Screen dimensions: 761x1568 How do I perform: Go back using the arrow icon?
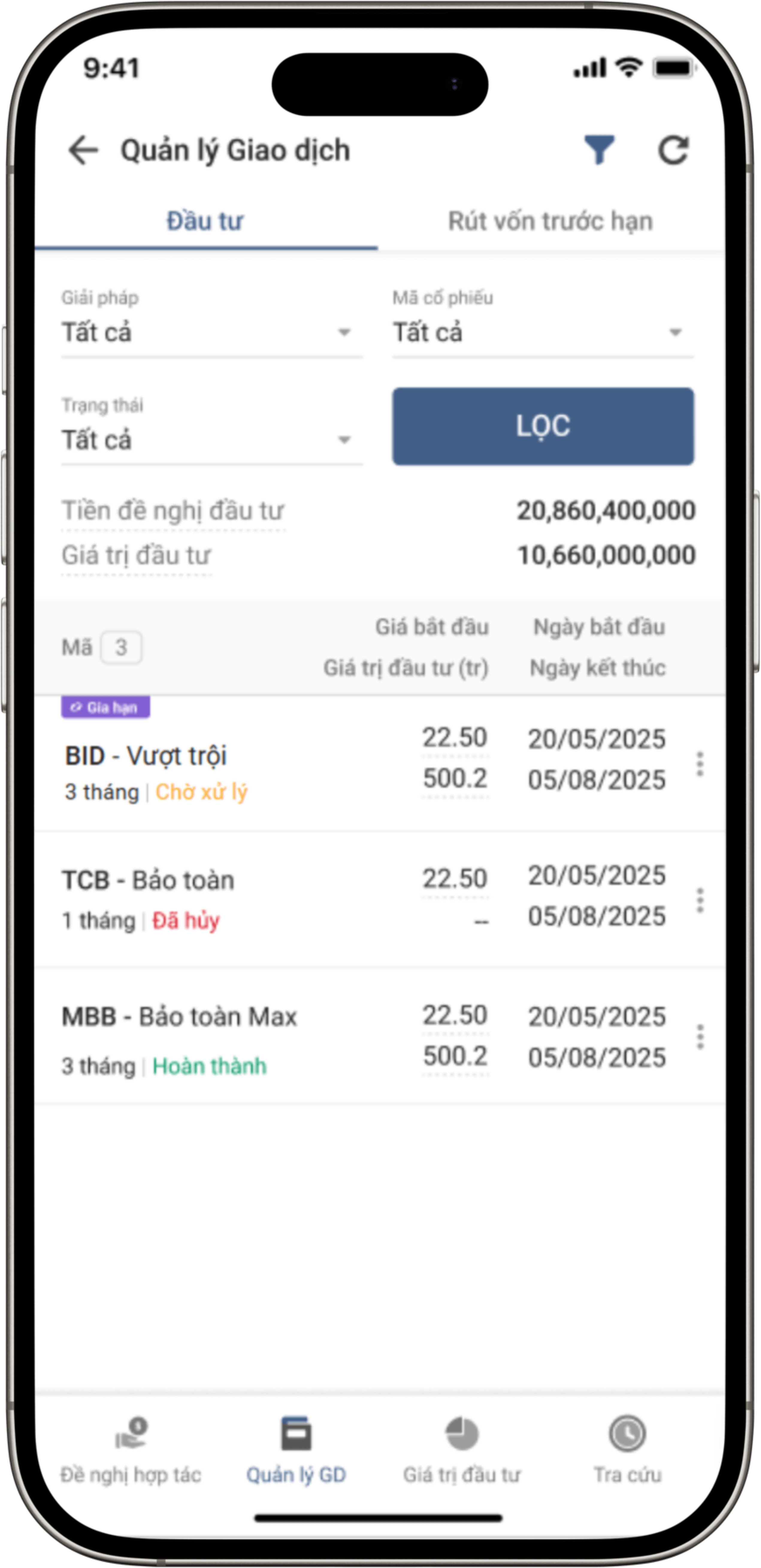83,150
